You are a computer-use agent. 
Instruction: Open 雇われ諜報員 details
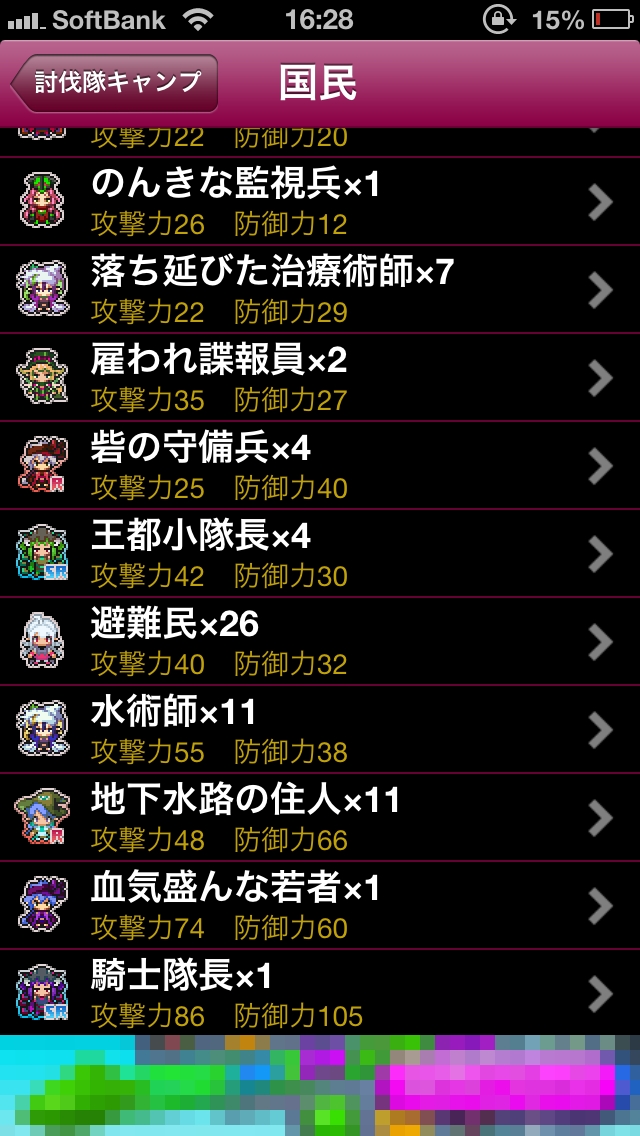coord(320,378)
